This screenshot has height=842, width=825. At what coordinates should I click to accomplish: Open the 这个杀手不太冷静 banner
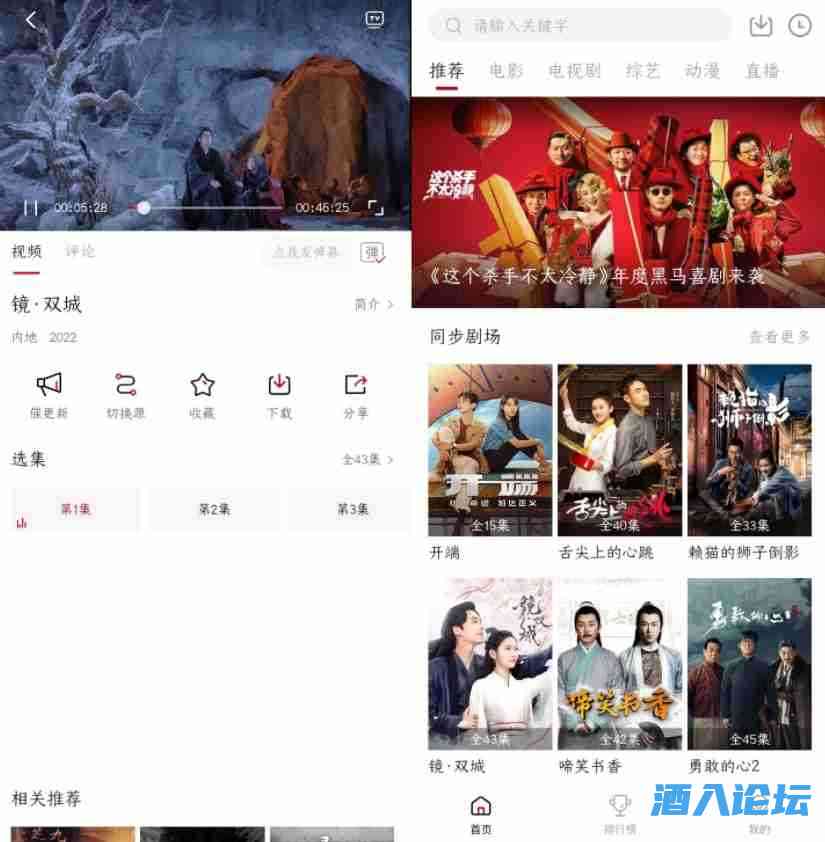coord(618,200)
